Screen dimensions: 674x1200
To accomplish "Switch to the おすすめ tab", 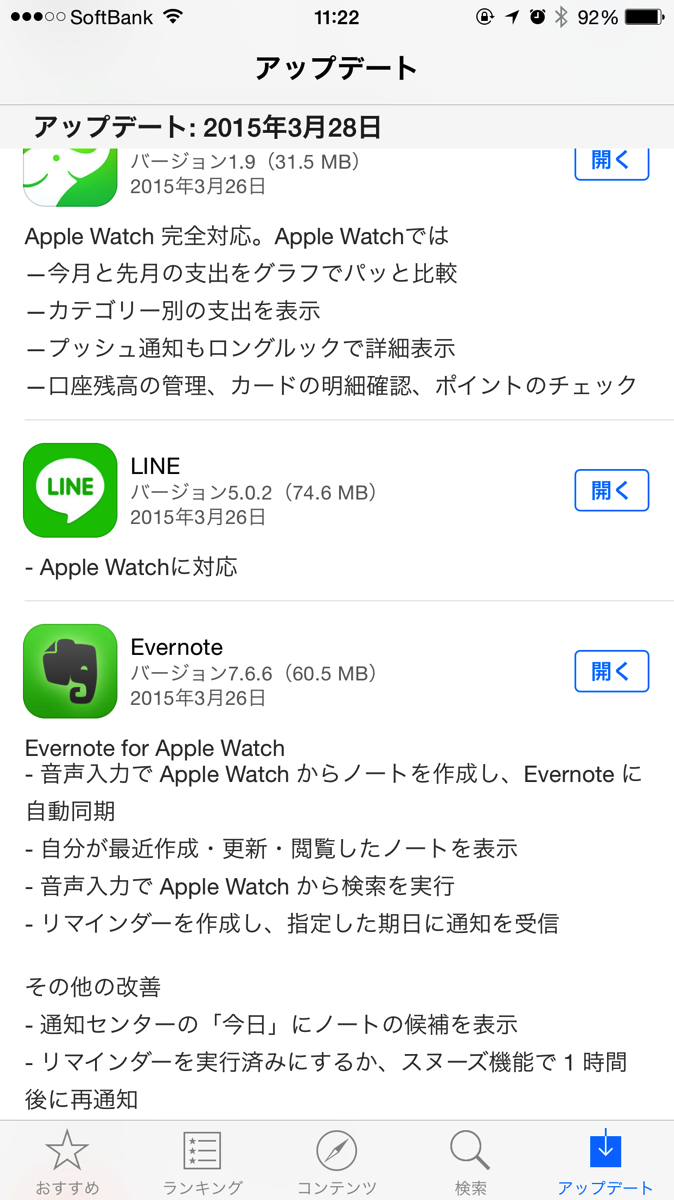I will click(67, 1162).
